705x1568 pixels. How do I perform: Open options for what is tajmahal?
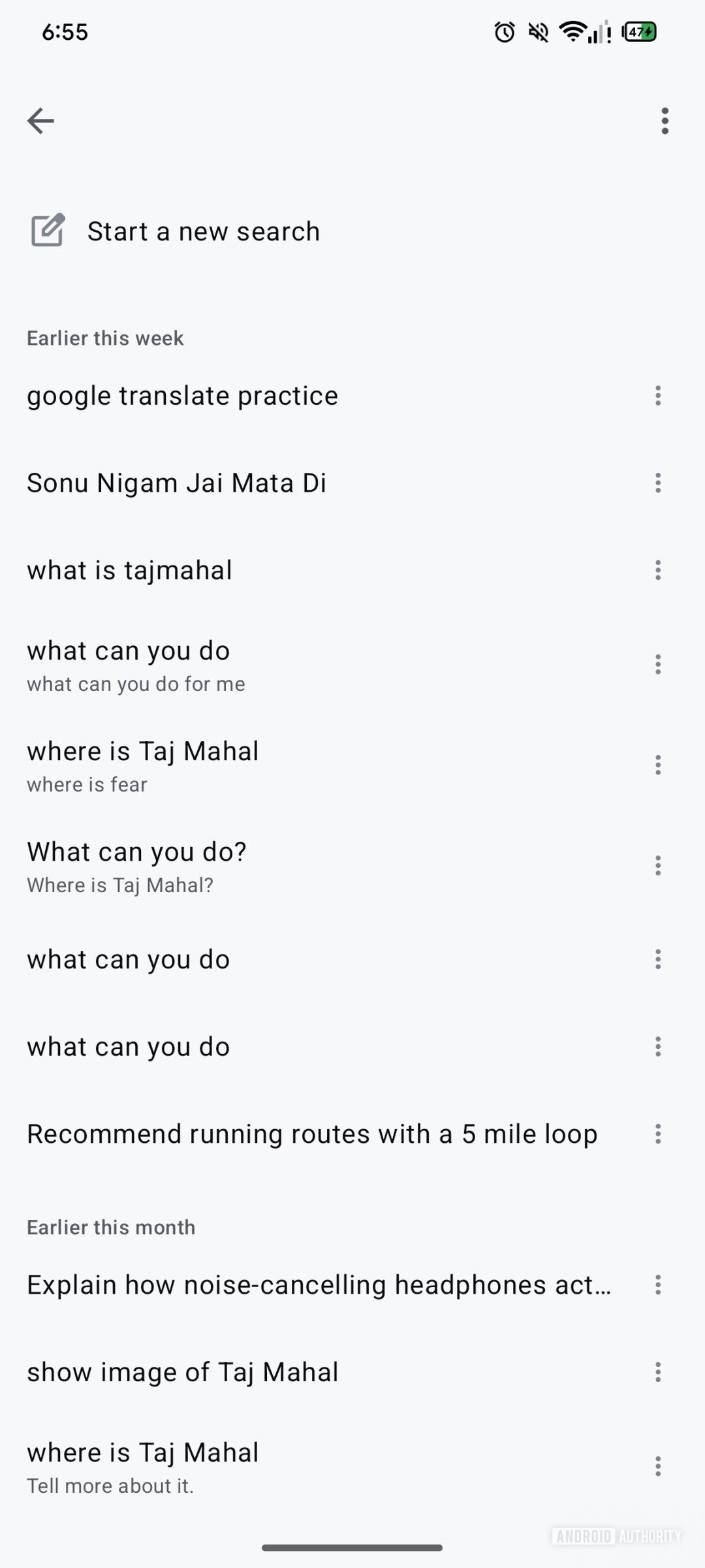[658, 570]
